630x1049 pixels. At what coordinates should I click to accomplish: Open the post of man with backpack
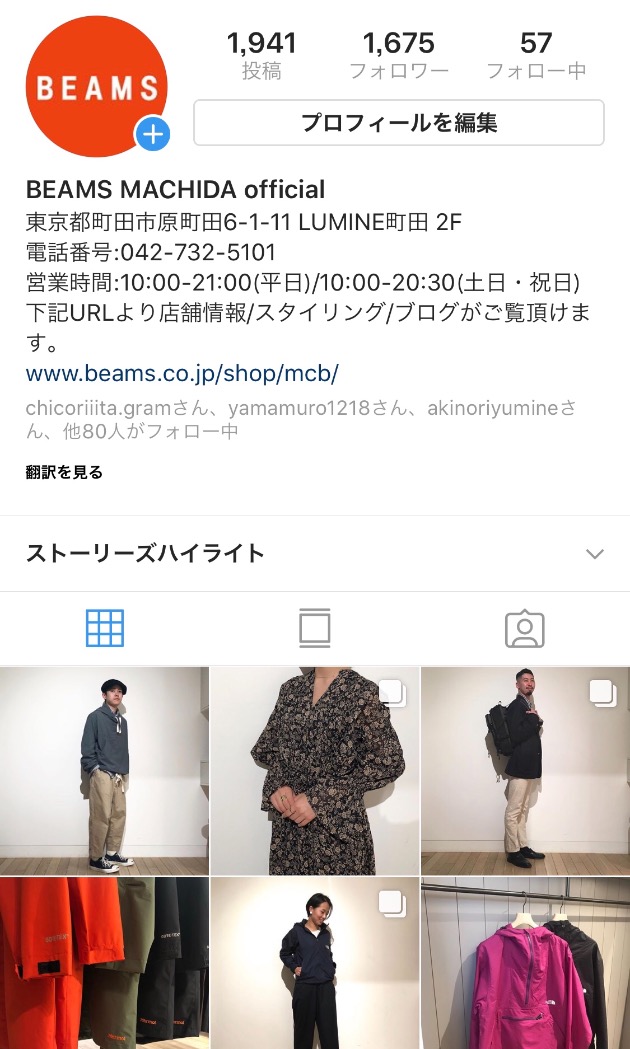[525, 770]
